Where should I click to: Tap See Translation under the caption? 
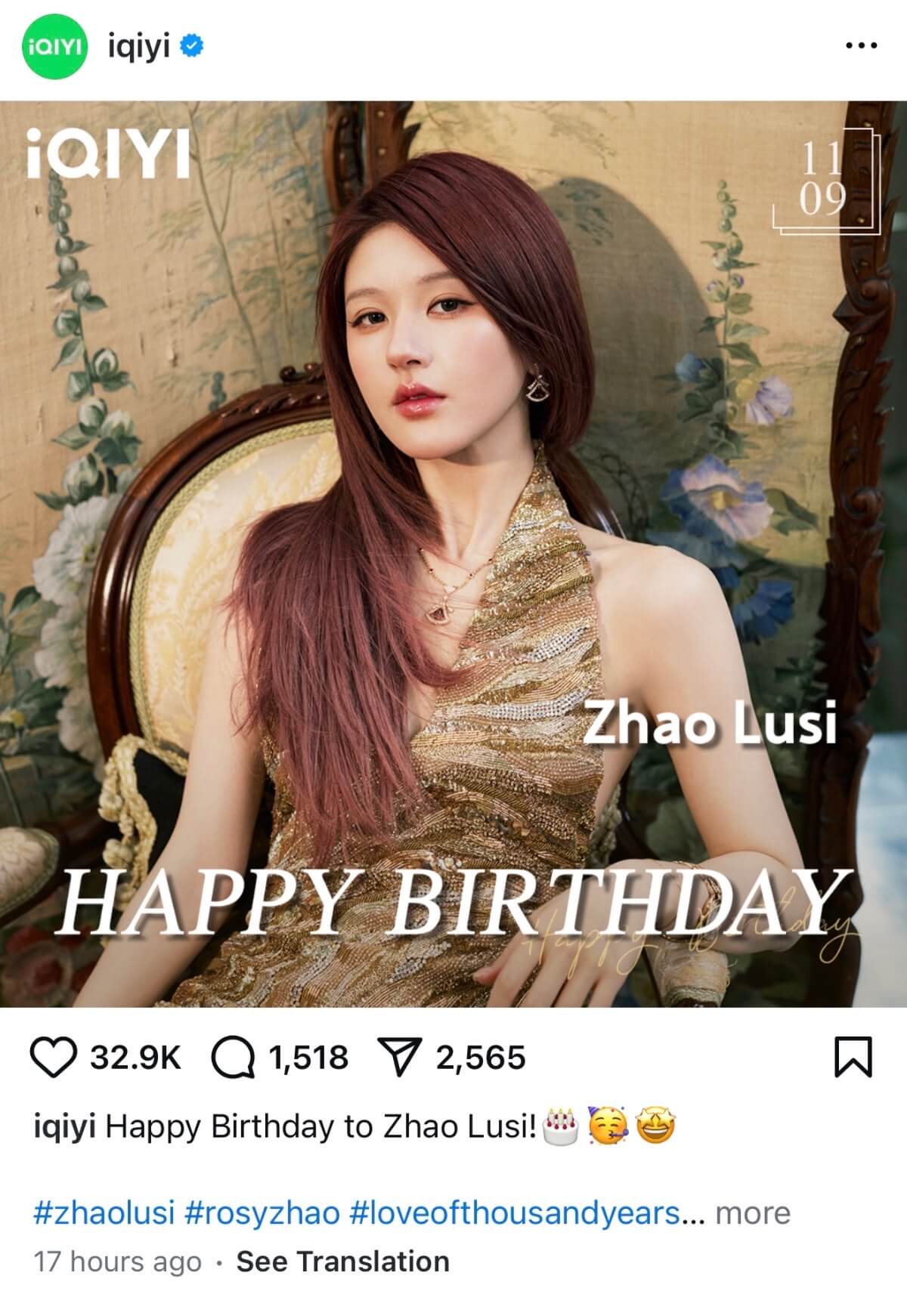(343, 1262)
